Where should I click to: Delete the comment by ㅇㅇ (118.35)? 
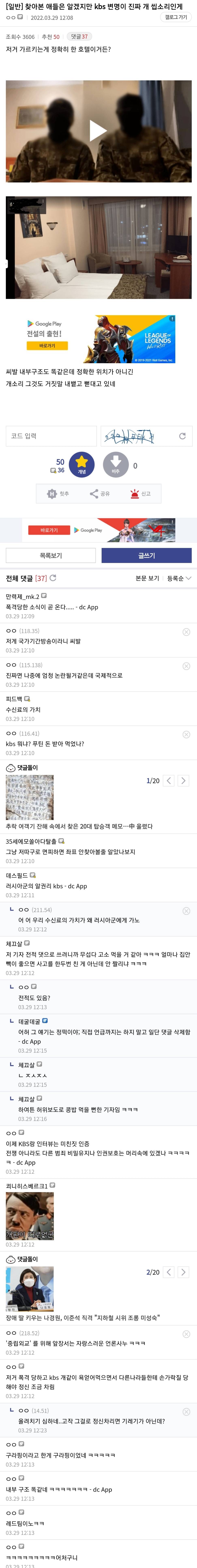186,632
